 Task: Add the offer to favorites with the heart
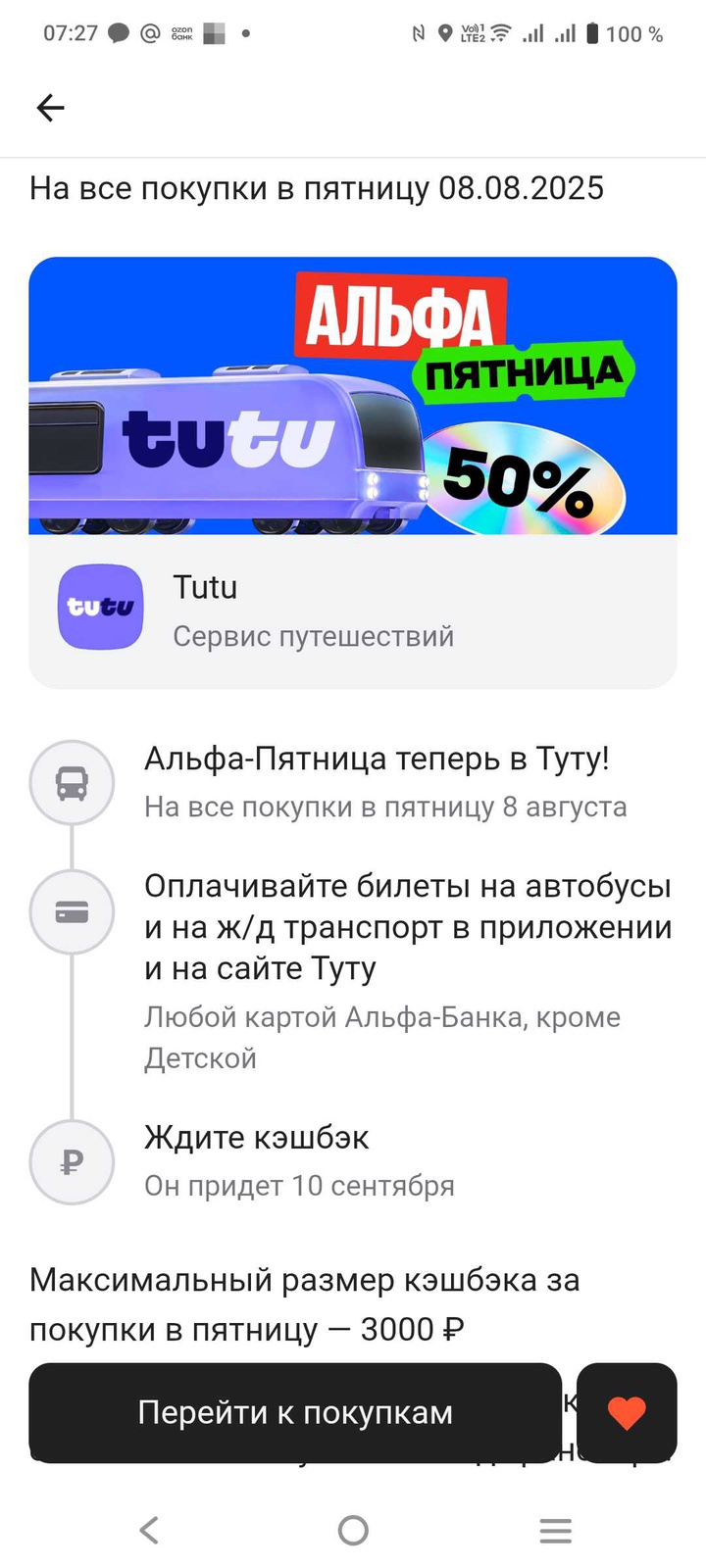[x=627, y=1412]
